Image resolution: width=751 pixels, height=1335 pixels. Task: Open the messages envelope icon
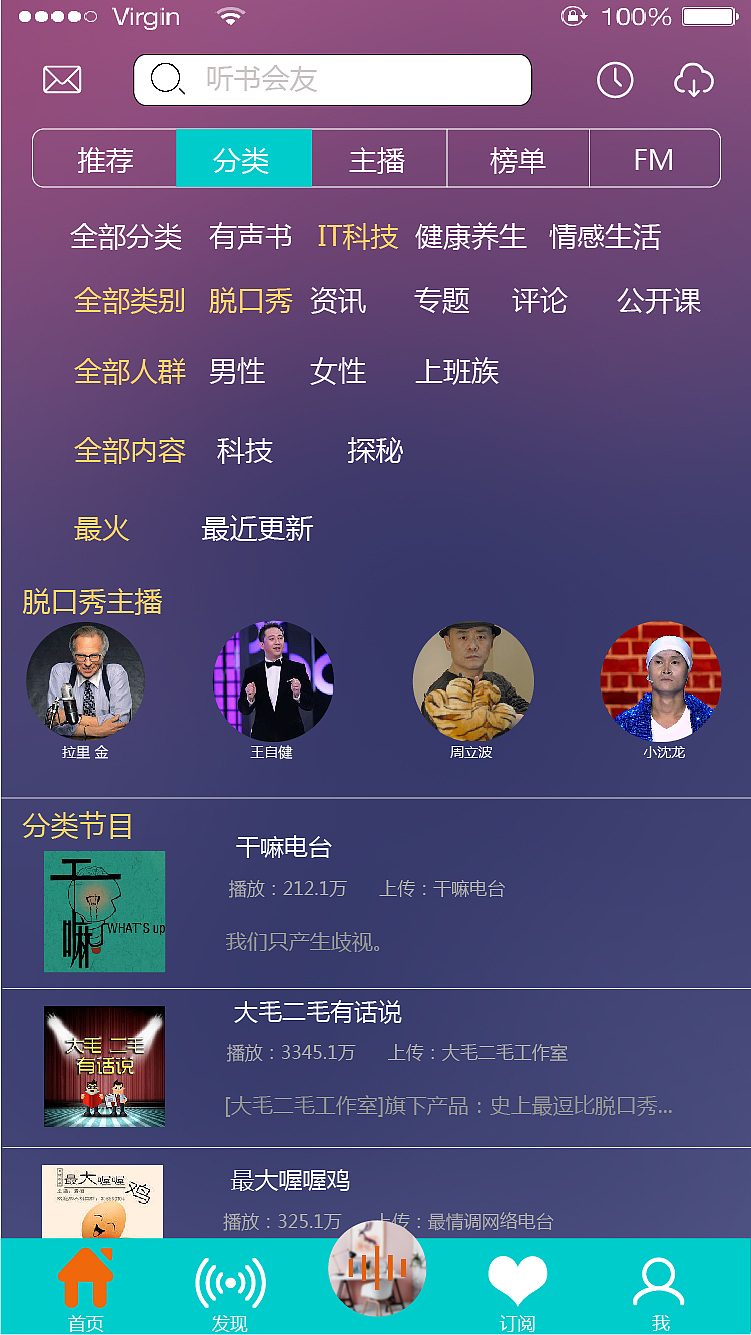point(62,79)
